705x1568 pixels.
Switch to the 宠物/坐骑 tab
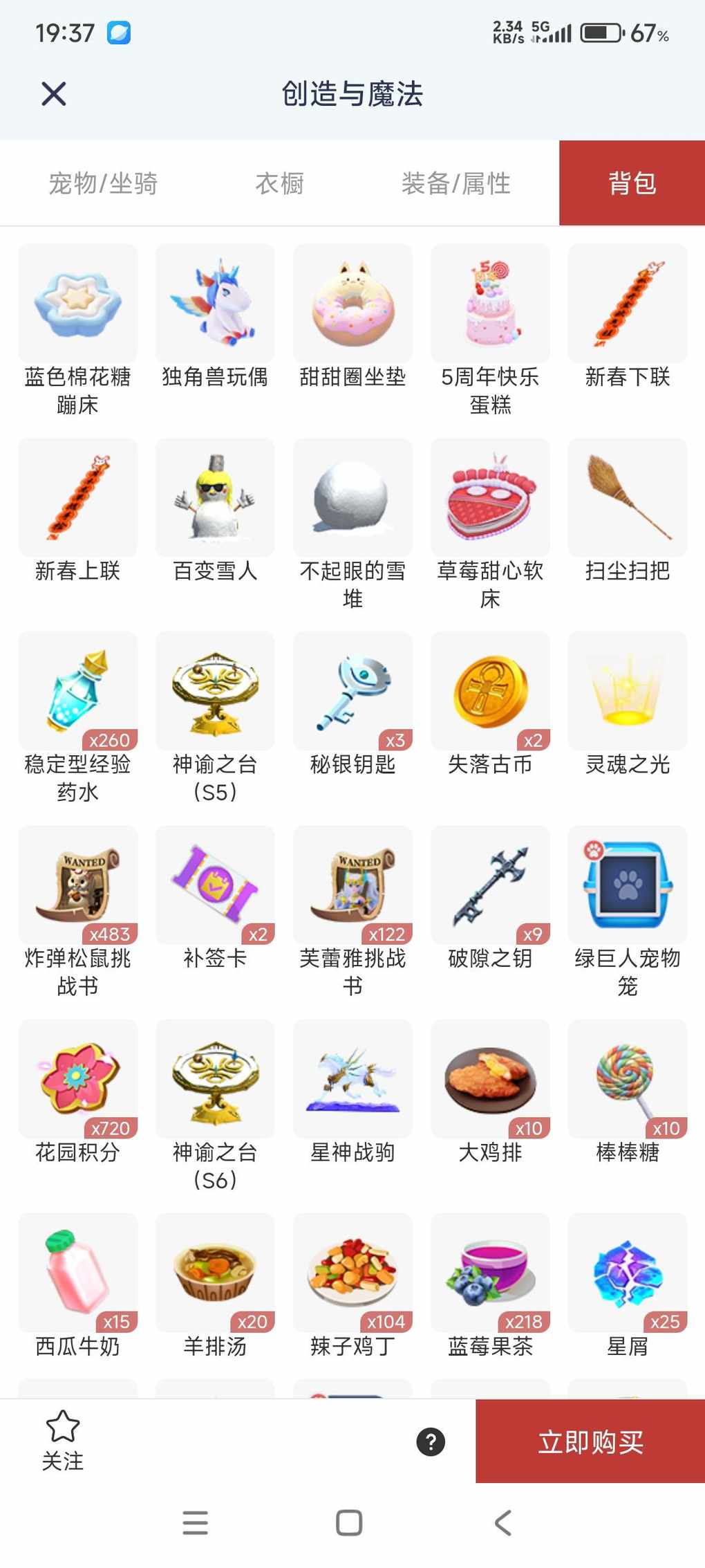(x=103, y=183)
